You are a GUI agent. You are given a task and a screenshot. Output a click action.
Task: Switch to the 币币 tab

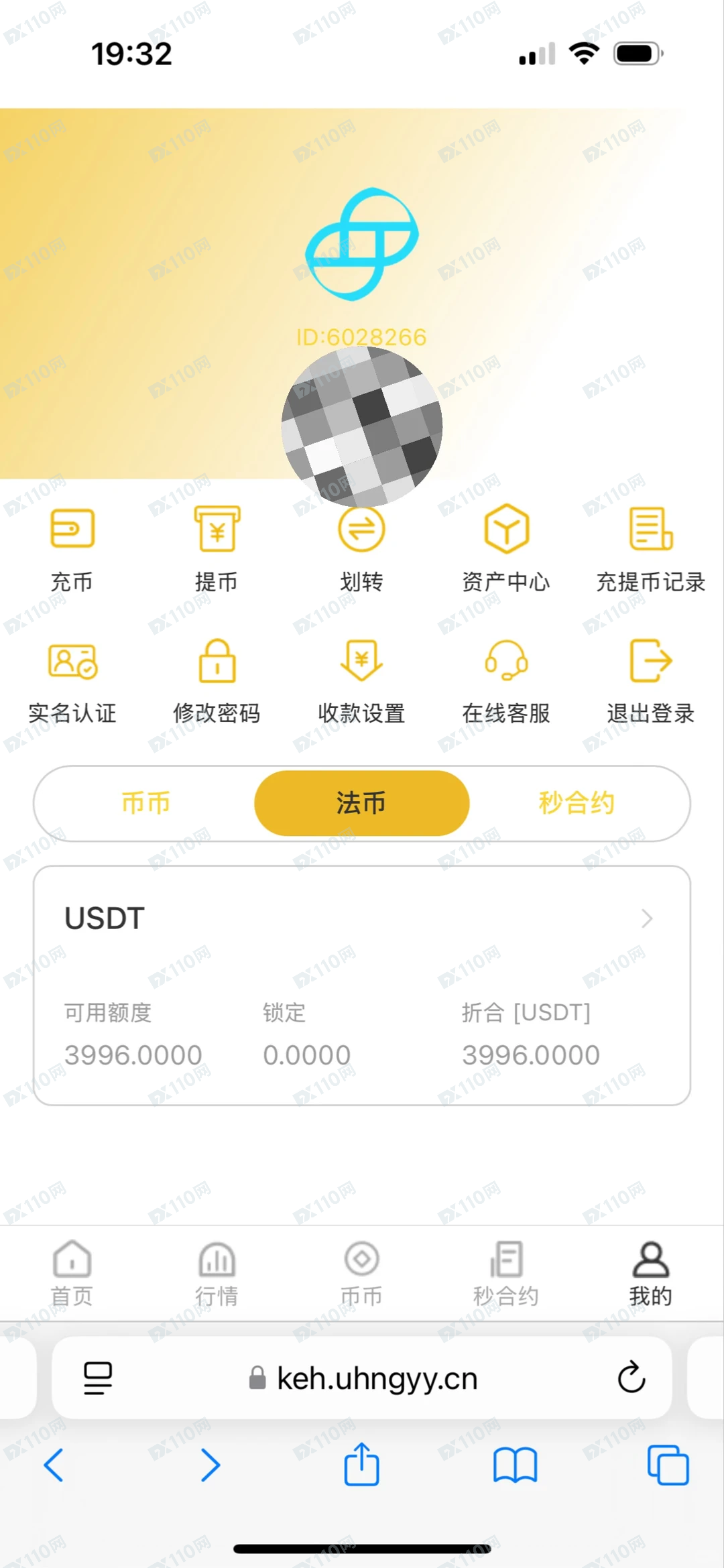click(x=145, y=802)
